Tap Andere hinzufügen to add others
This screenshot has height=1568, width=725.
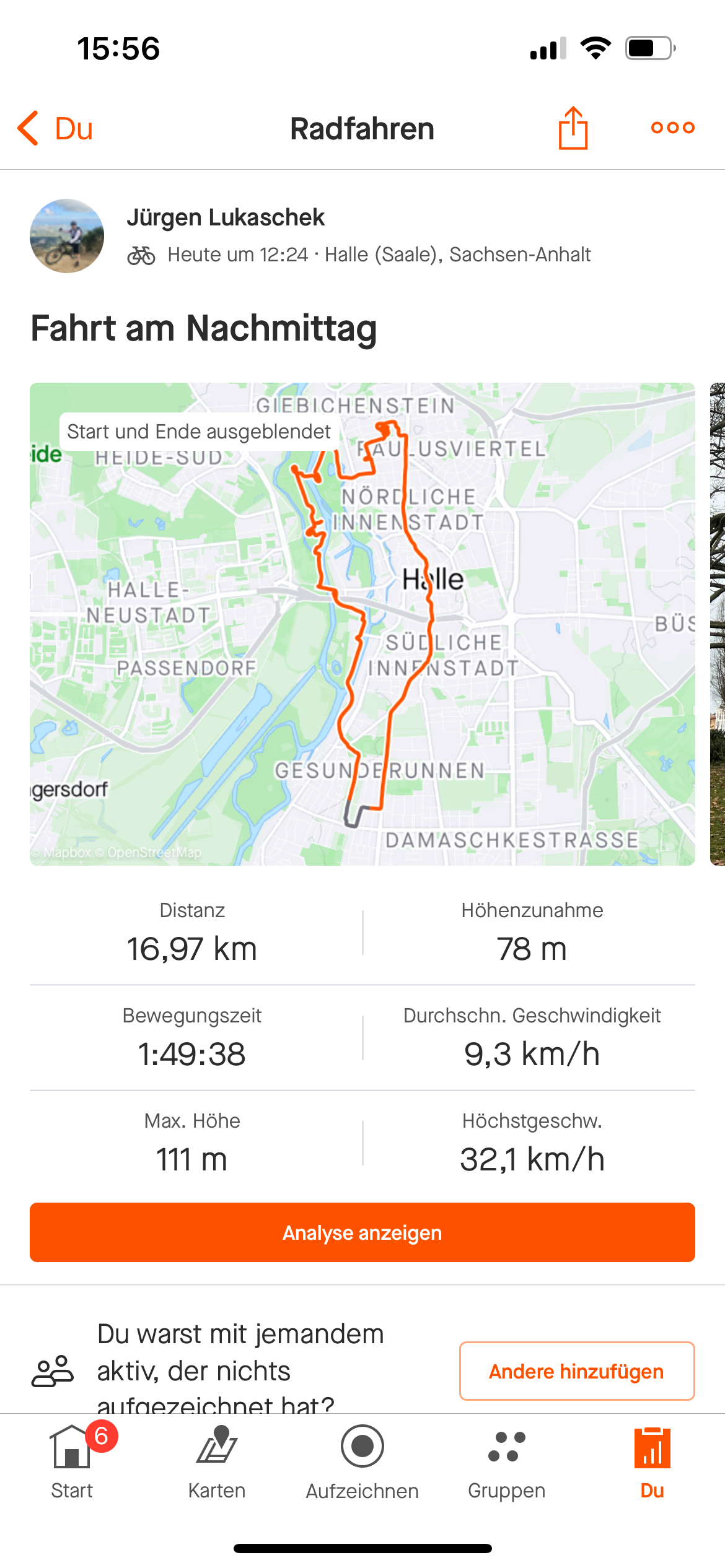(x=577, y=1371)
